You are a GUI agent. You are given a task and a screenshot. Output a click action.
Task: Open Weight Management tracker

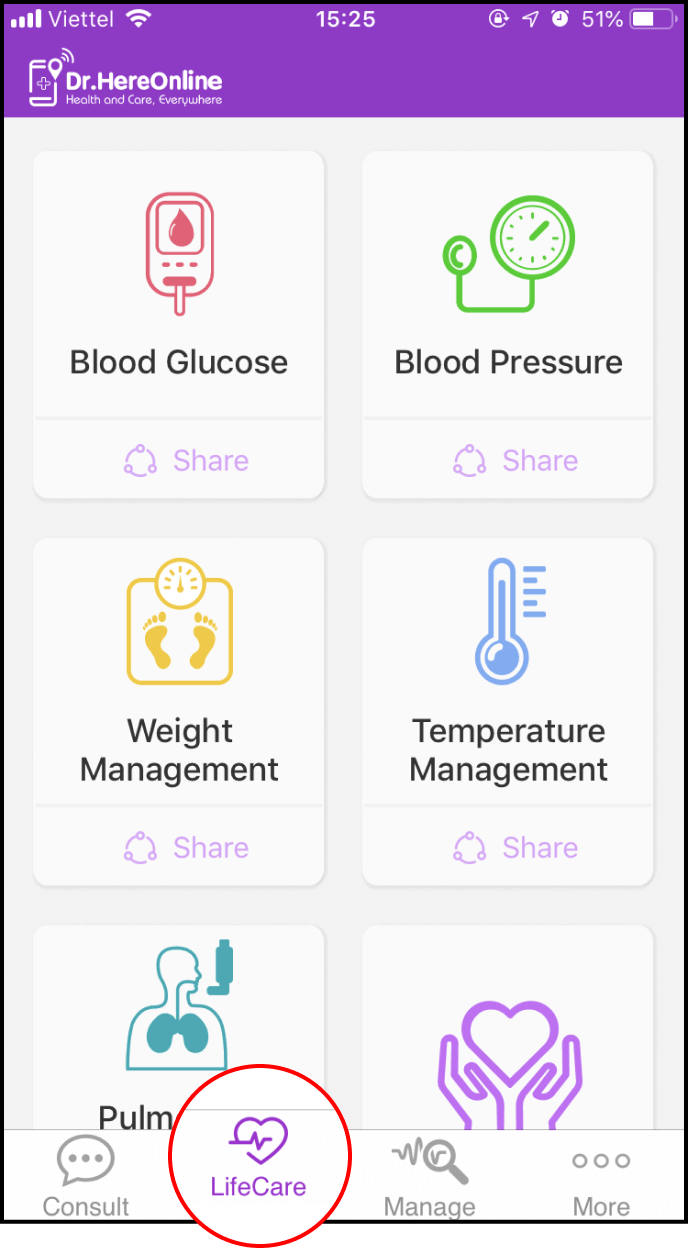point(179,670)
